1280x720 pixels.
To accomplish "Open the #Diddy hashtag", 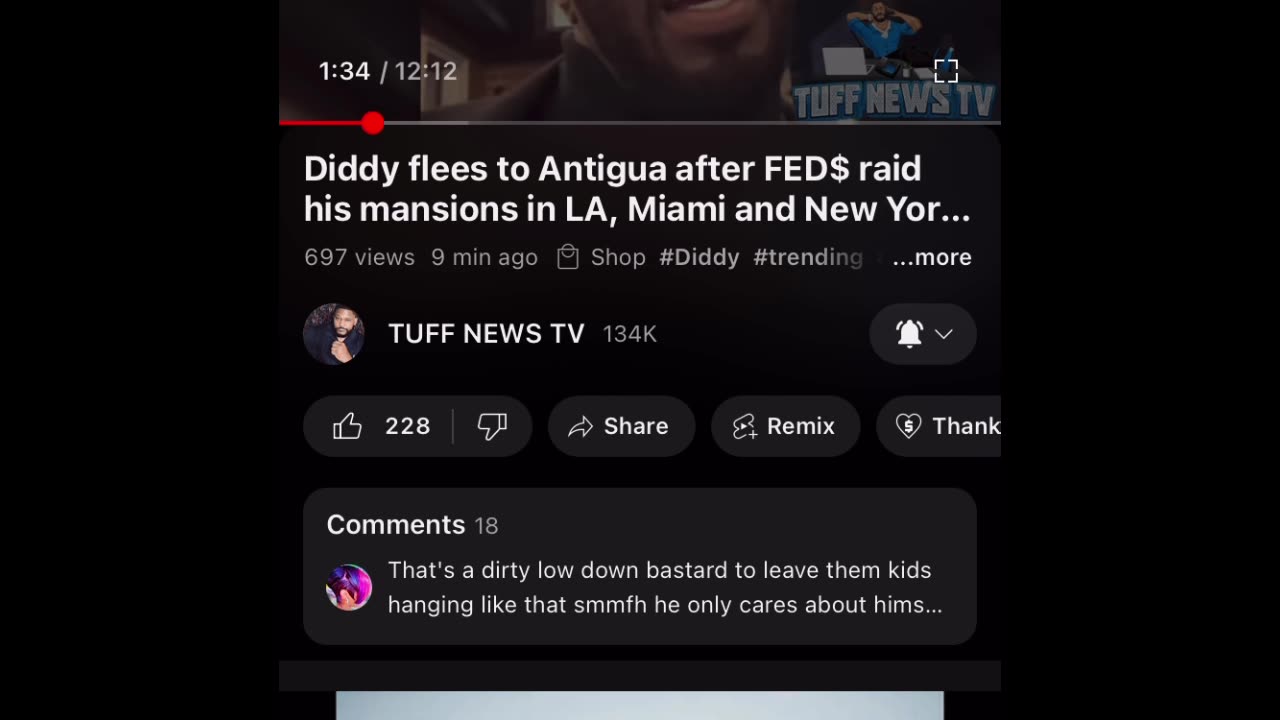I will [x=699, y=257].
